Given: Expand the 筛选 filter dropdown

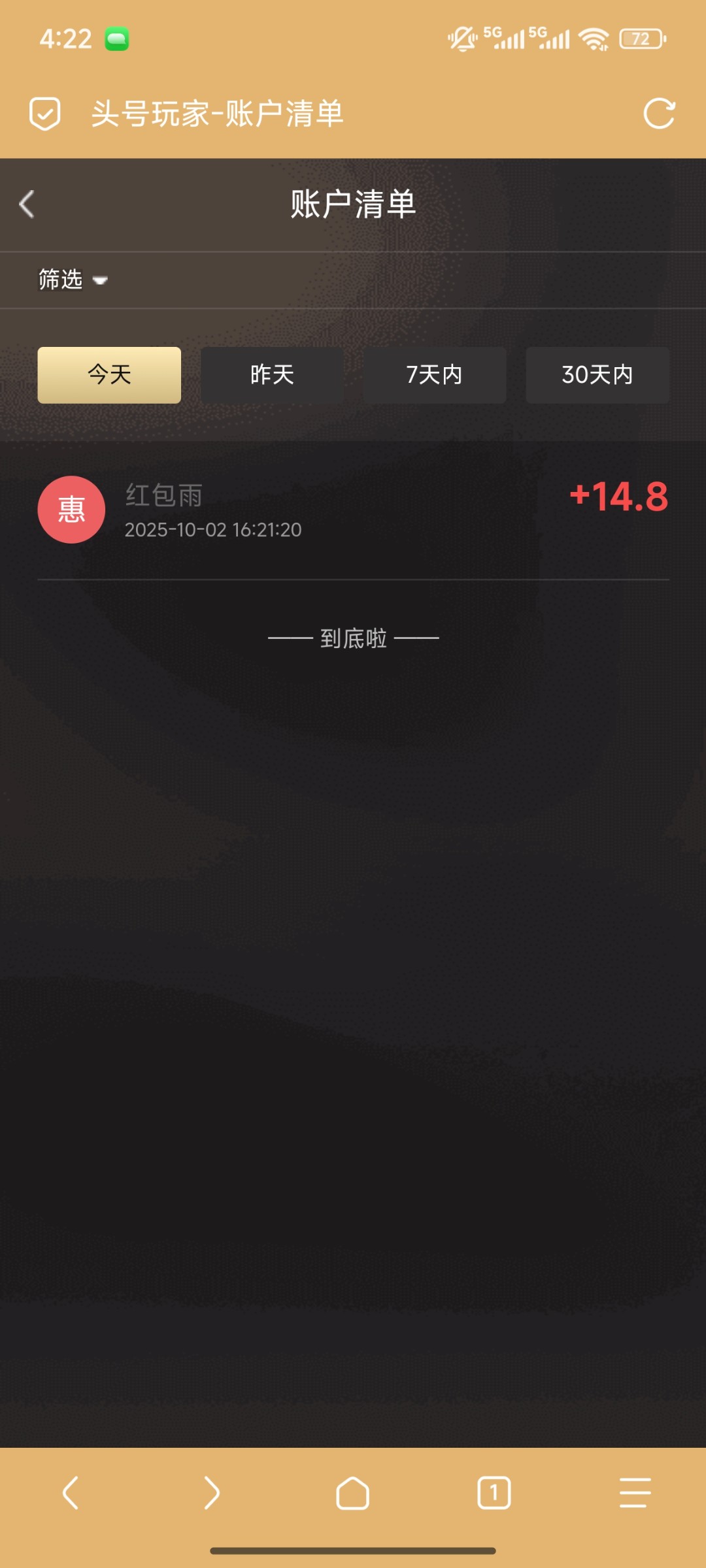Looking at the screenshot, I should click(73, 280).
